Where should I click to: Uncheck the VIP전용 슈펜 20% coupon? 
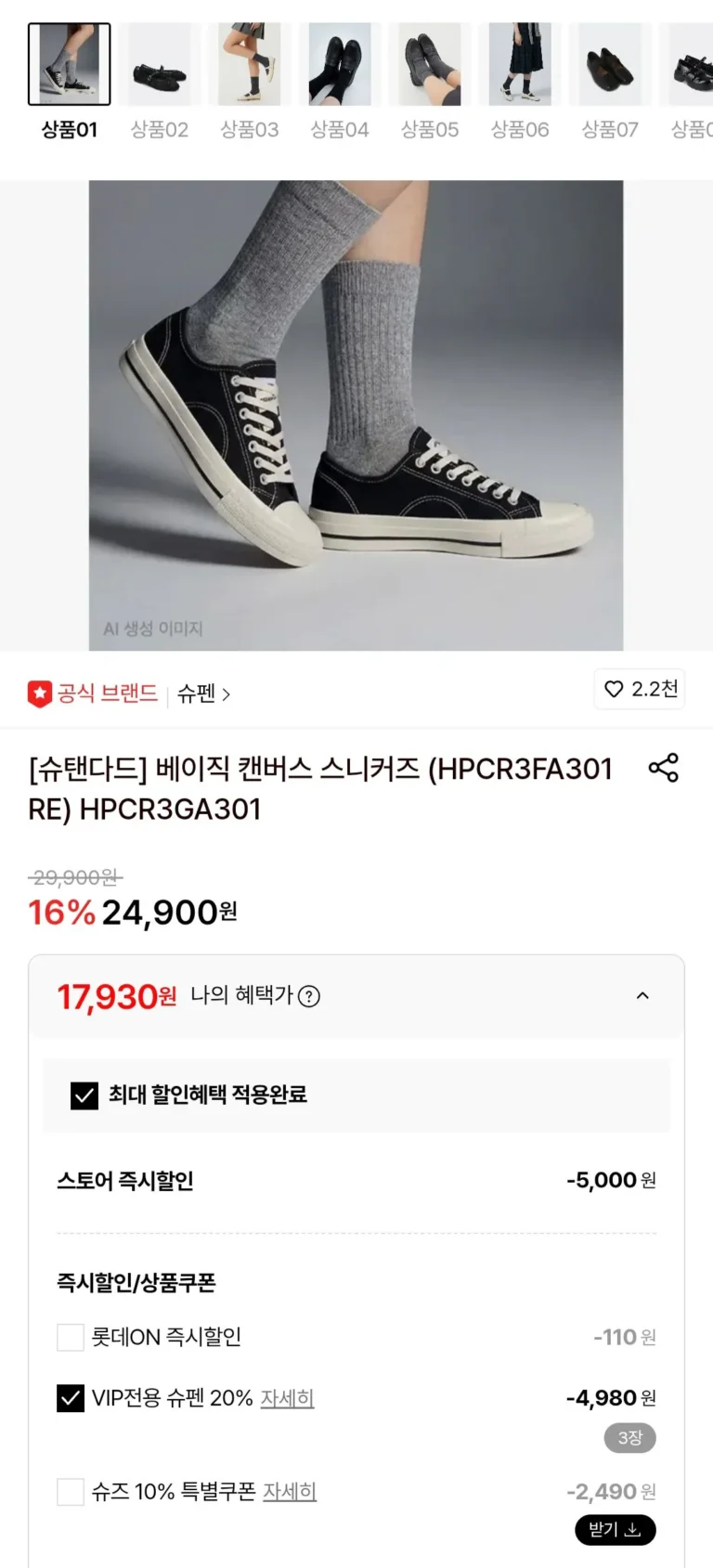pos(71,1398)
